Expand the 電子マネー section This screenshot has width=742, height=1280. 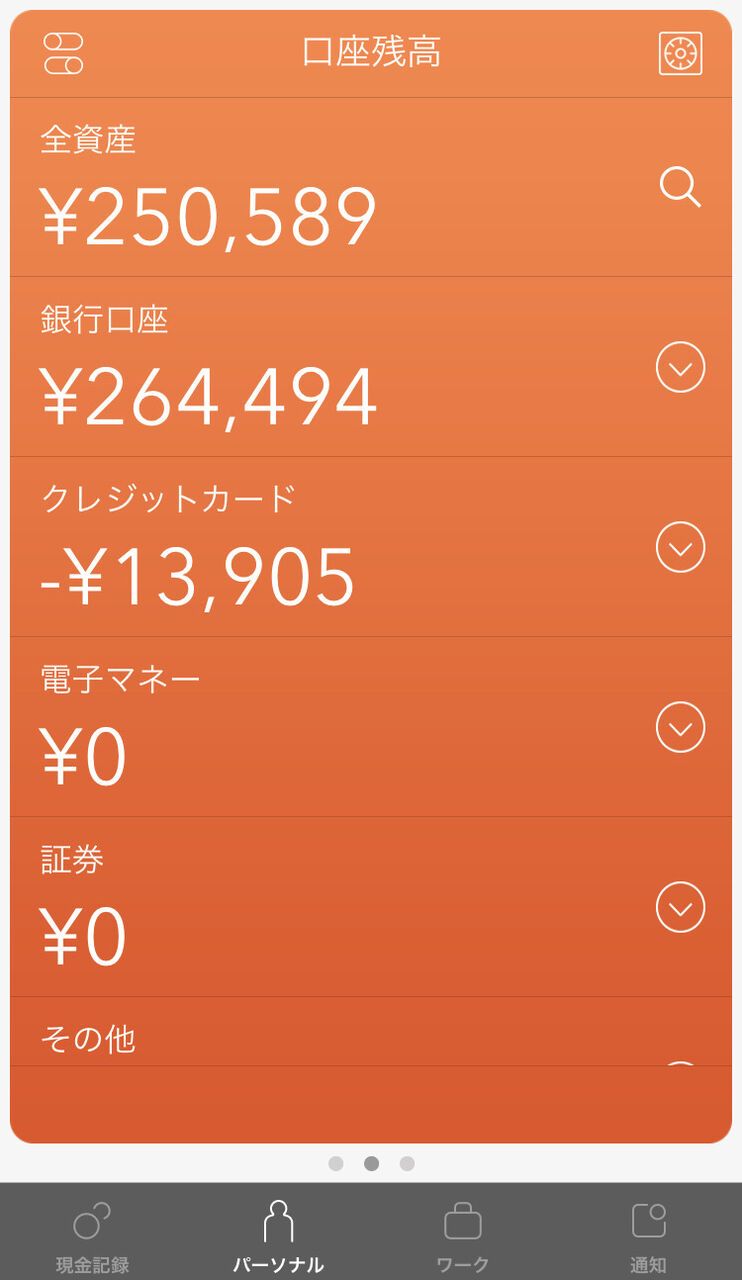tap(680, 727)
